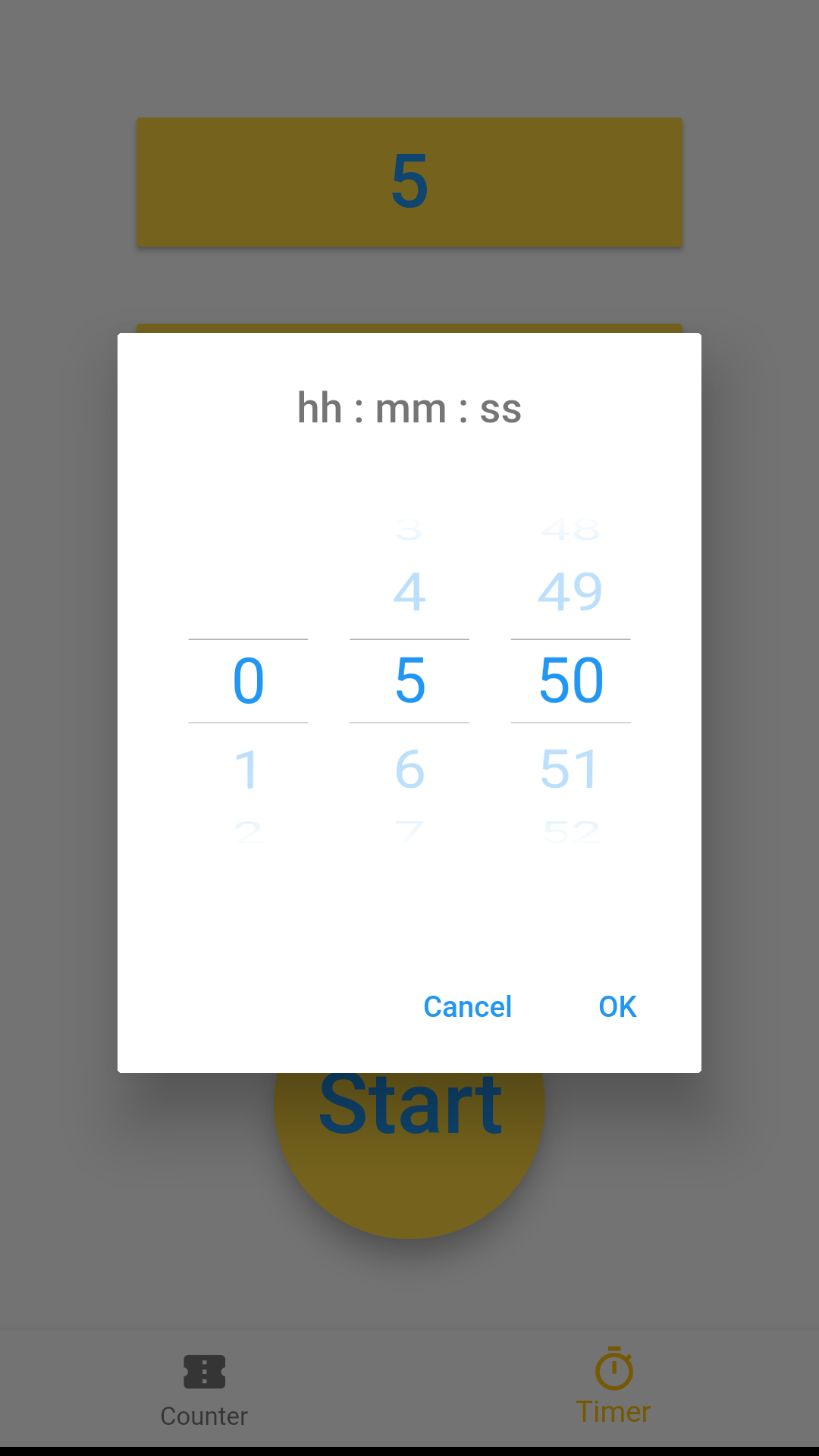Cancel the time picker dialog
Screen dimensions: 819x1456
(467, 1007)
